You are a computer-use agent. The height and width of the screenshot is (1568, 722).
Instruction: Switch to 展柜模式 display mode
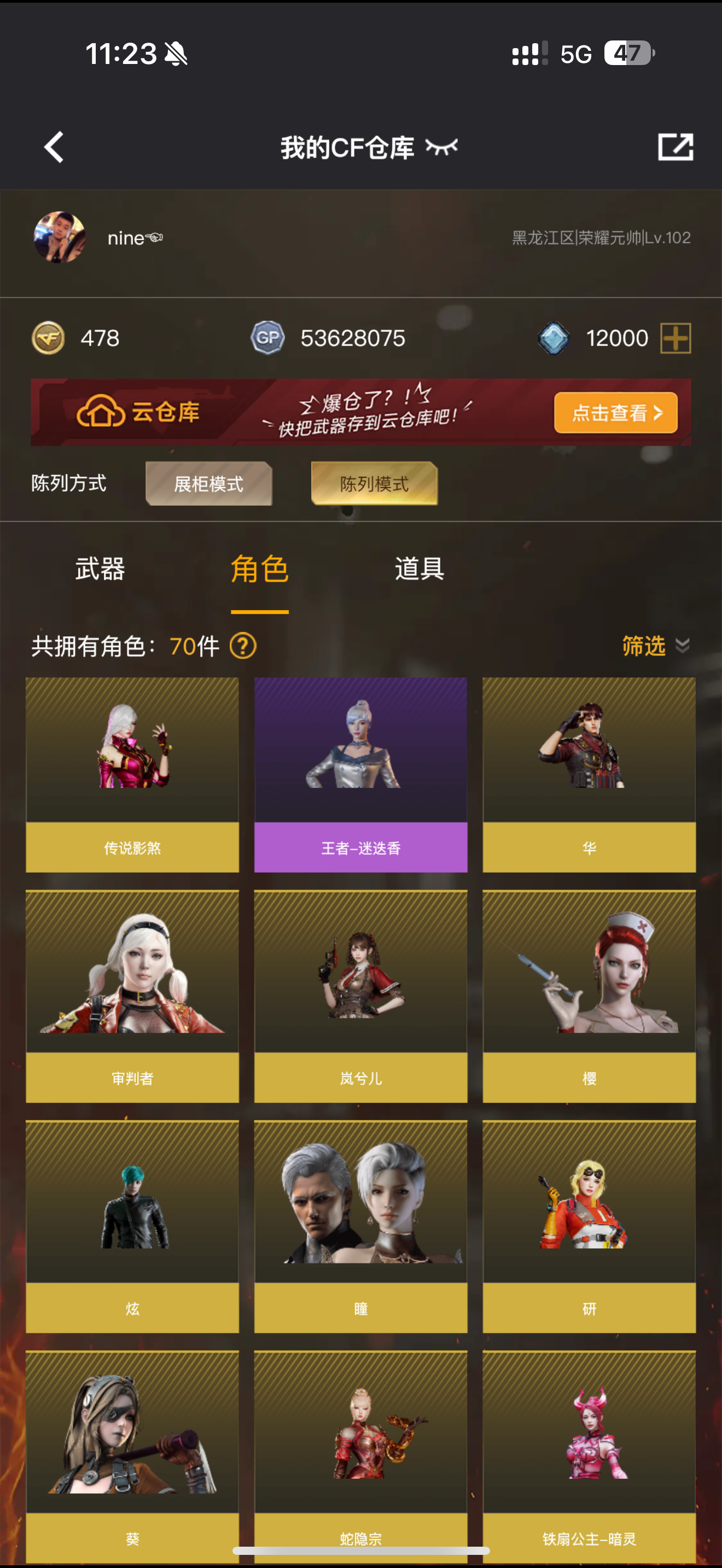pos(209,484)
